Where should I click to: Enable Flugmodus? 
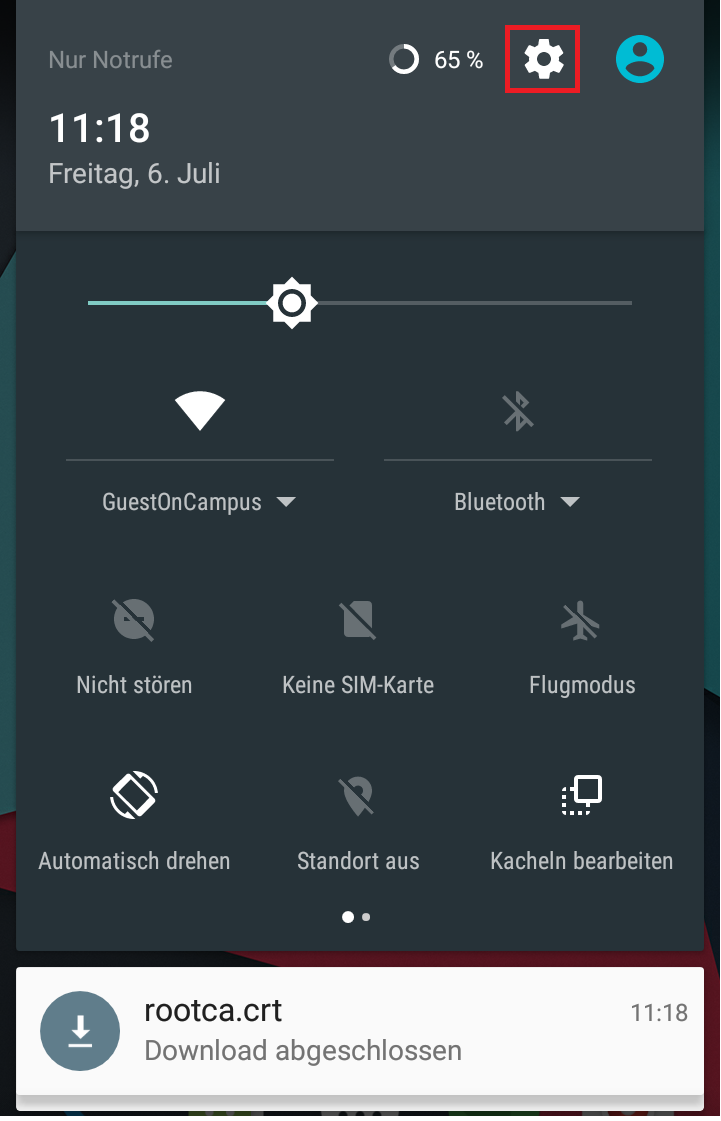coord(581,621)
